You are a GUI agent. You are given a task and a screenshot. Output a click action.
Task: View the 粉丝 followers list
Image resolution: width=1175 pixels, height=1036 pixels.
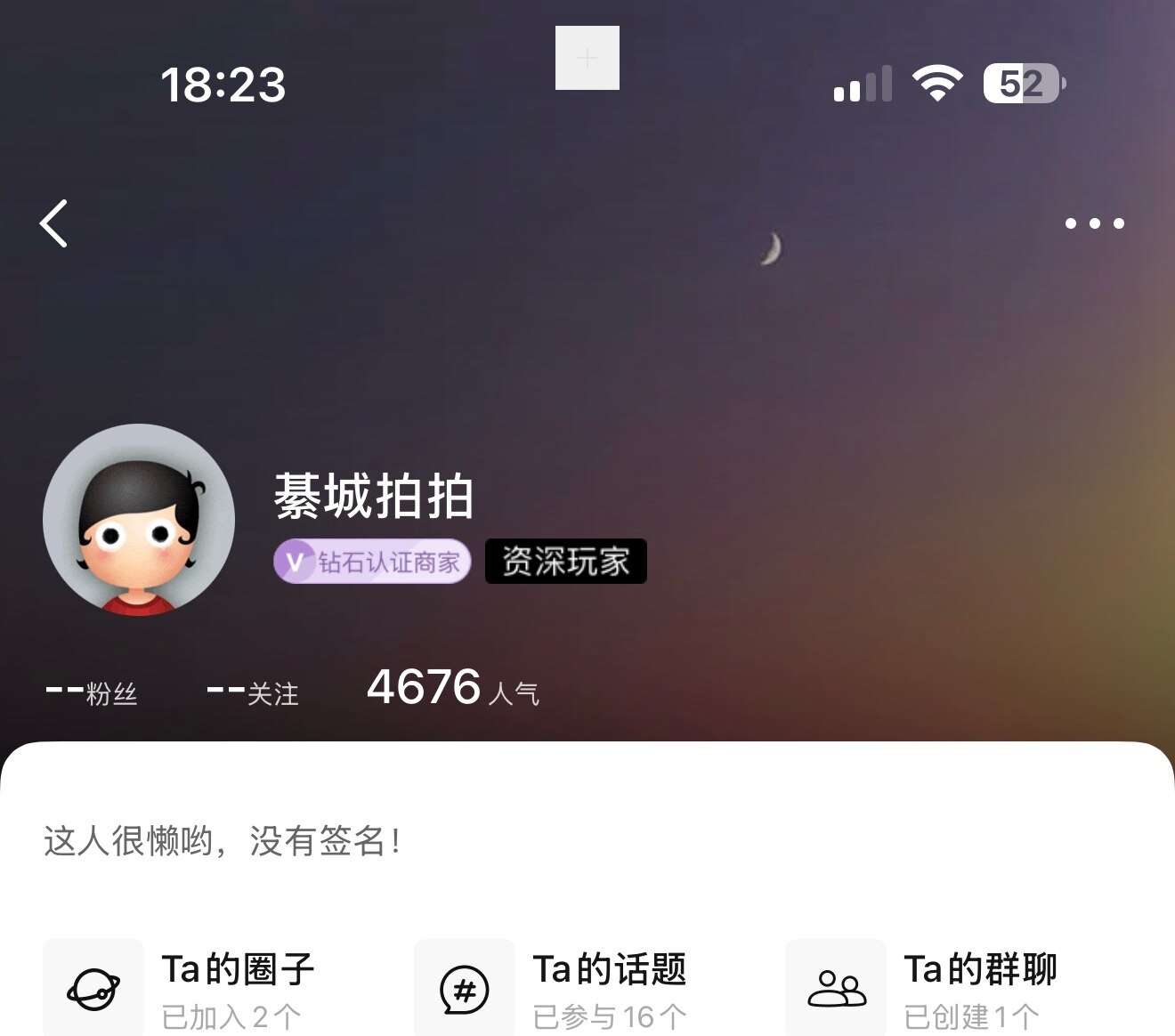(92, 692)
